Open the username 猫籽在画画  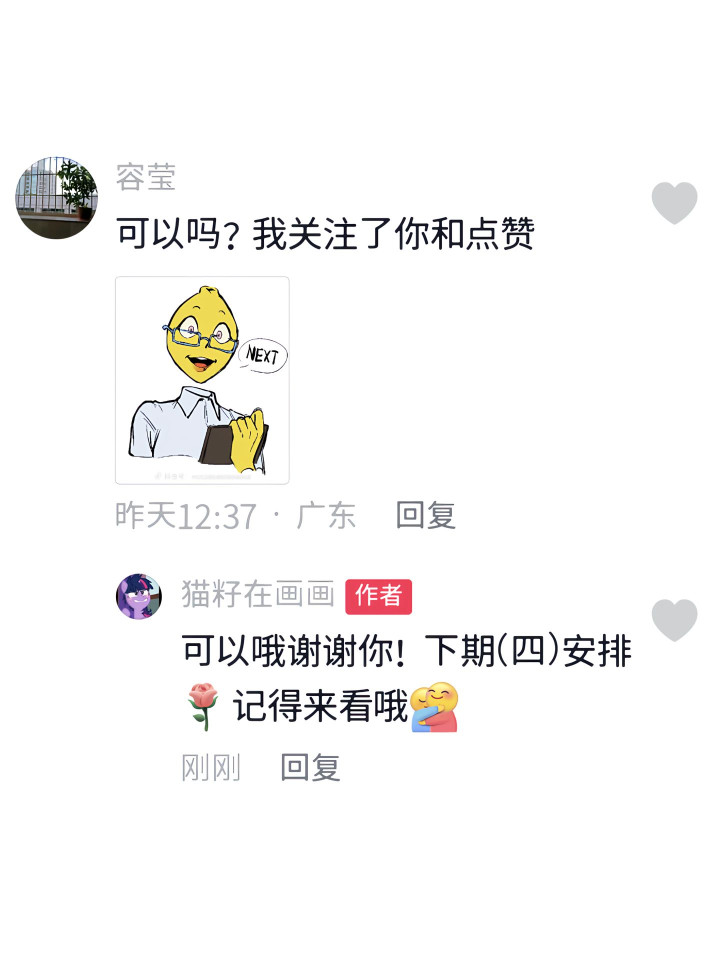pos(258,594)
